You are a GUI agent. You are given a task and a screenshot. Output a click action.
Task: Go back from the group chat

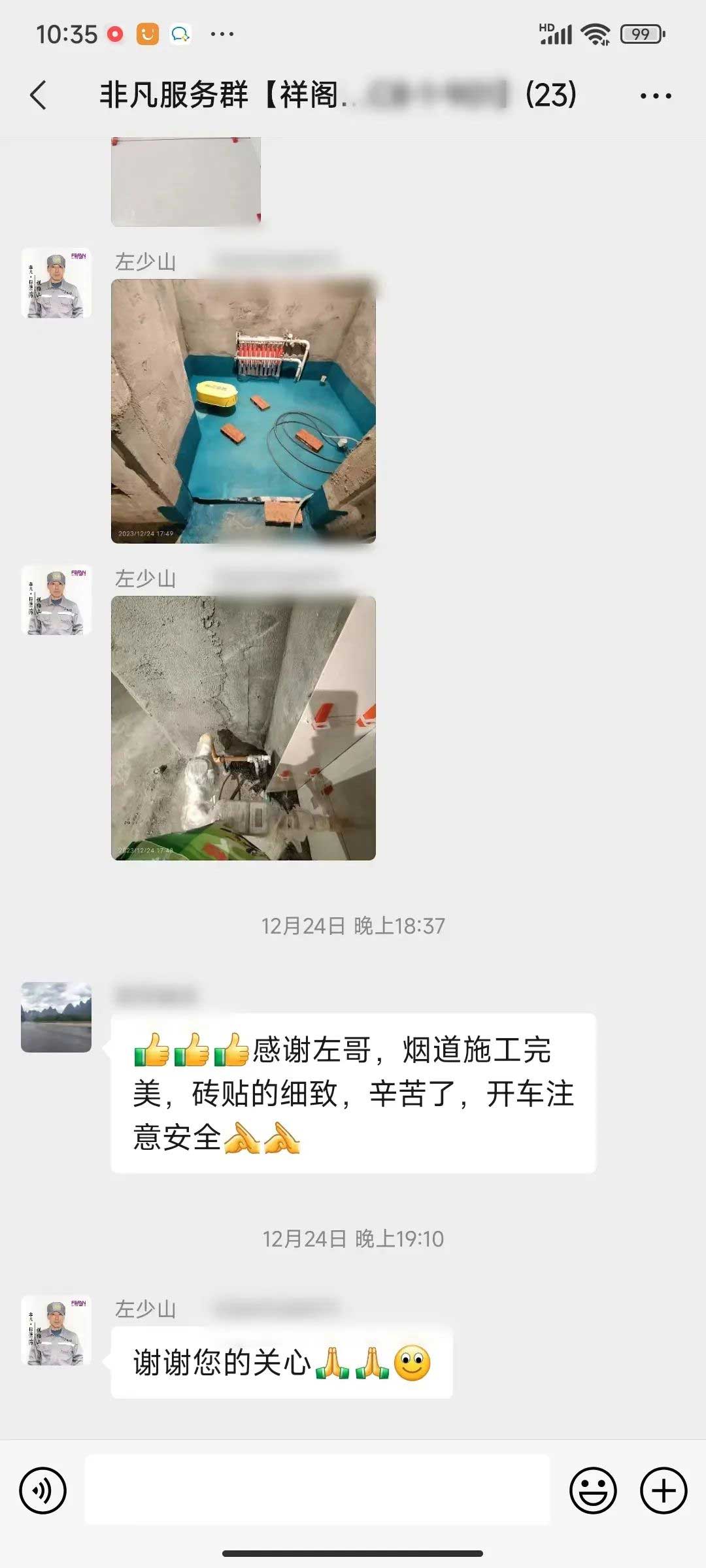[x=39, y=95]
